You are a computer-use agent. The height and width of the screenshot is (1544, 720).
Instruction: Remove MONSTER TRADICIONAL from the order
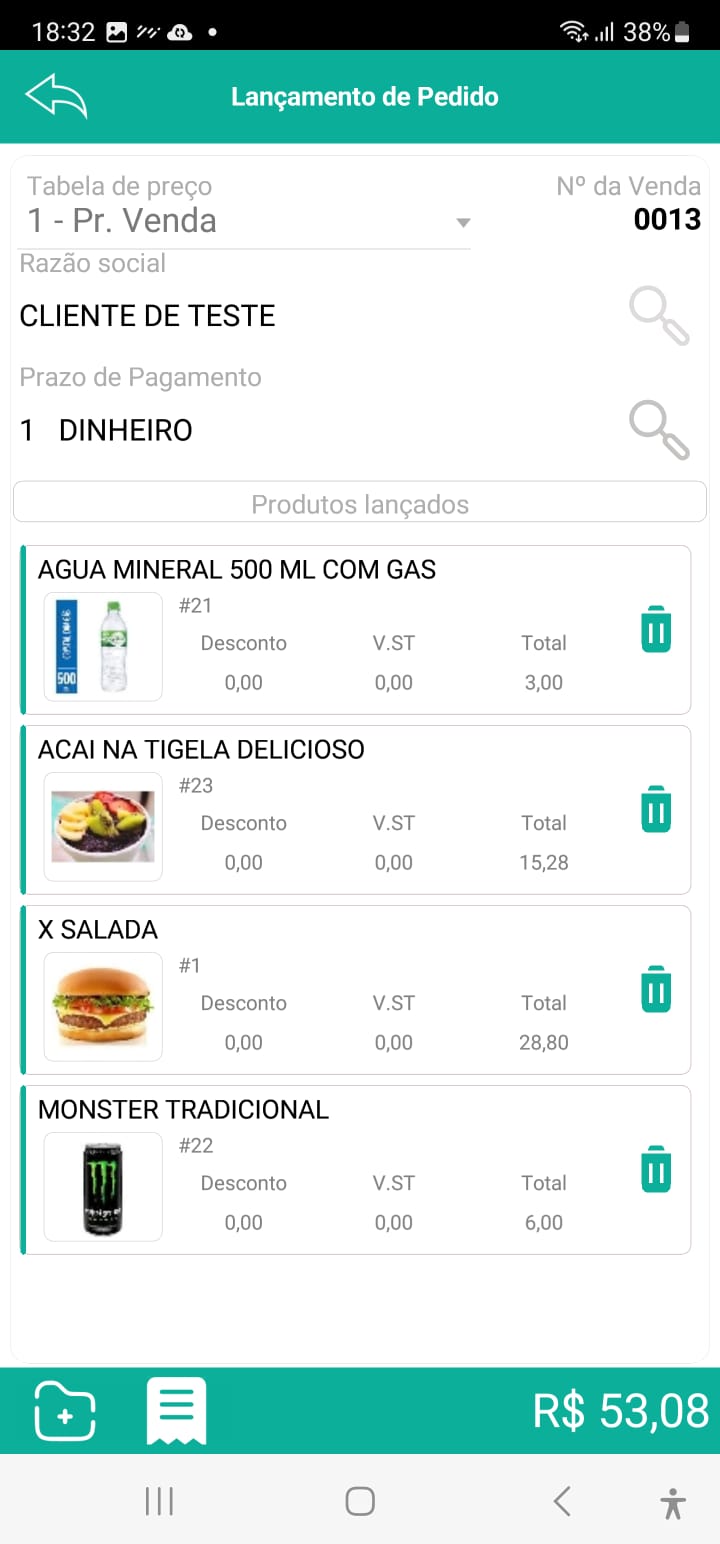pos(656,1170)
